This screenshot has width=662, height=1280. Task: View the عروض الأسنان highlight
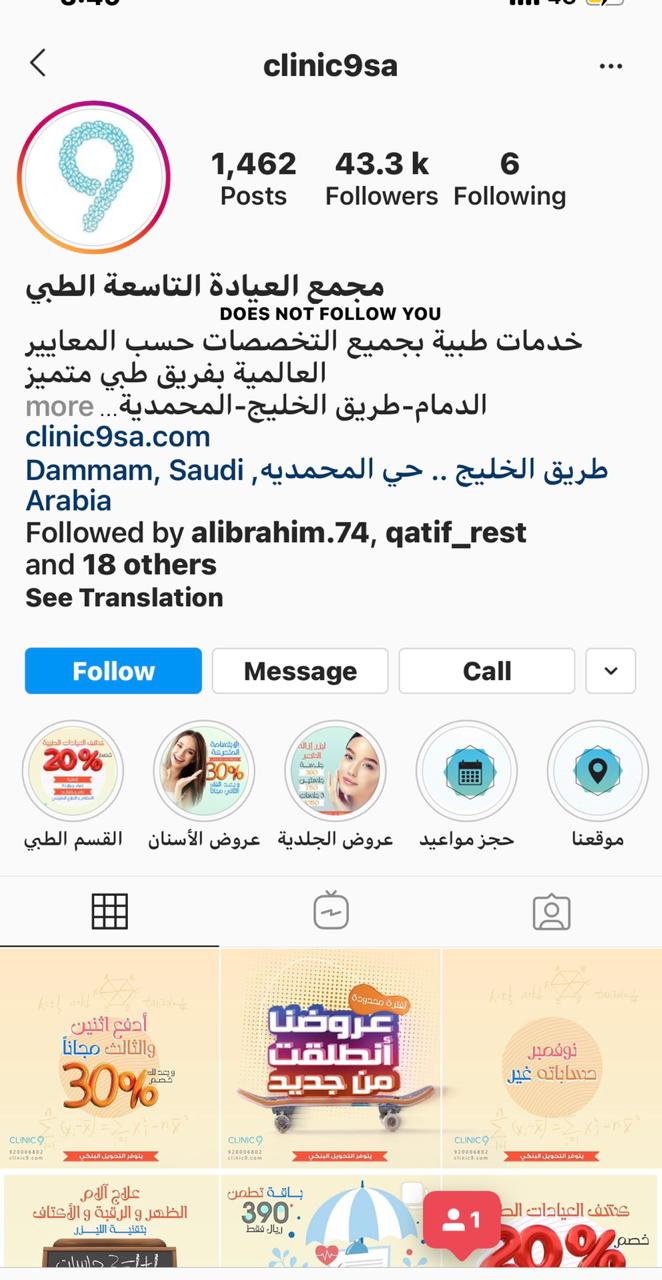click(204, 771)
